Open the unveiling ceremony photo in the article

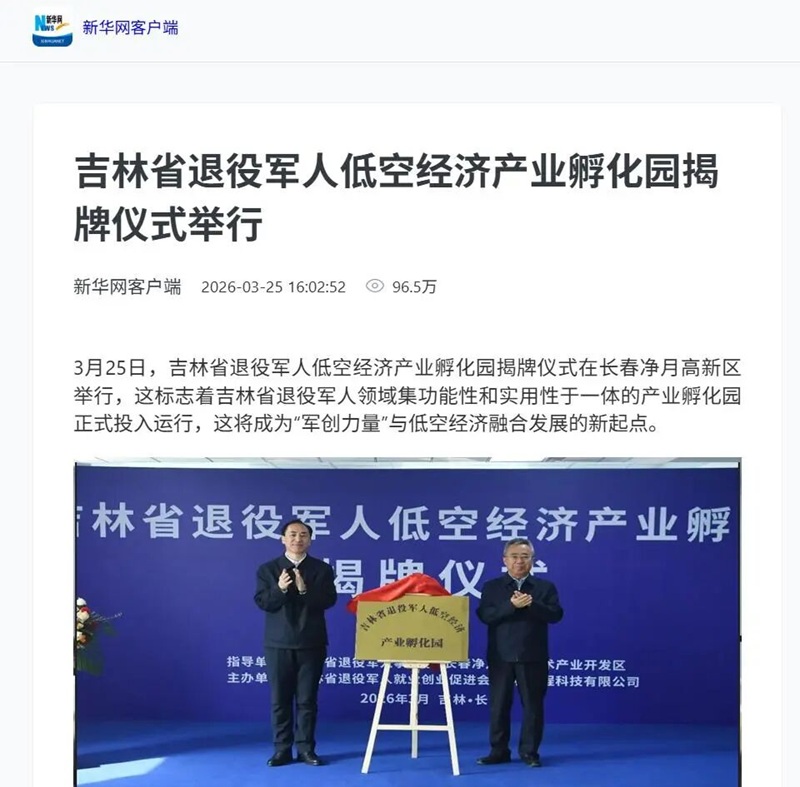408,620
